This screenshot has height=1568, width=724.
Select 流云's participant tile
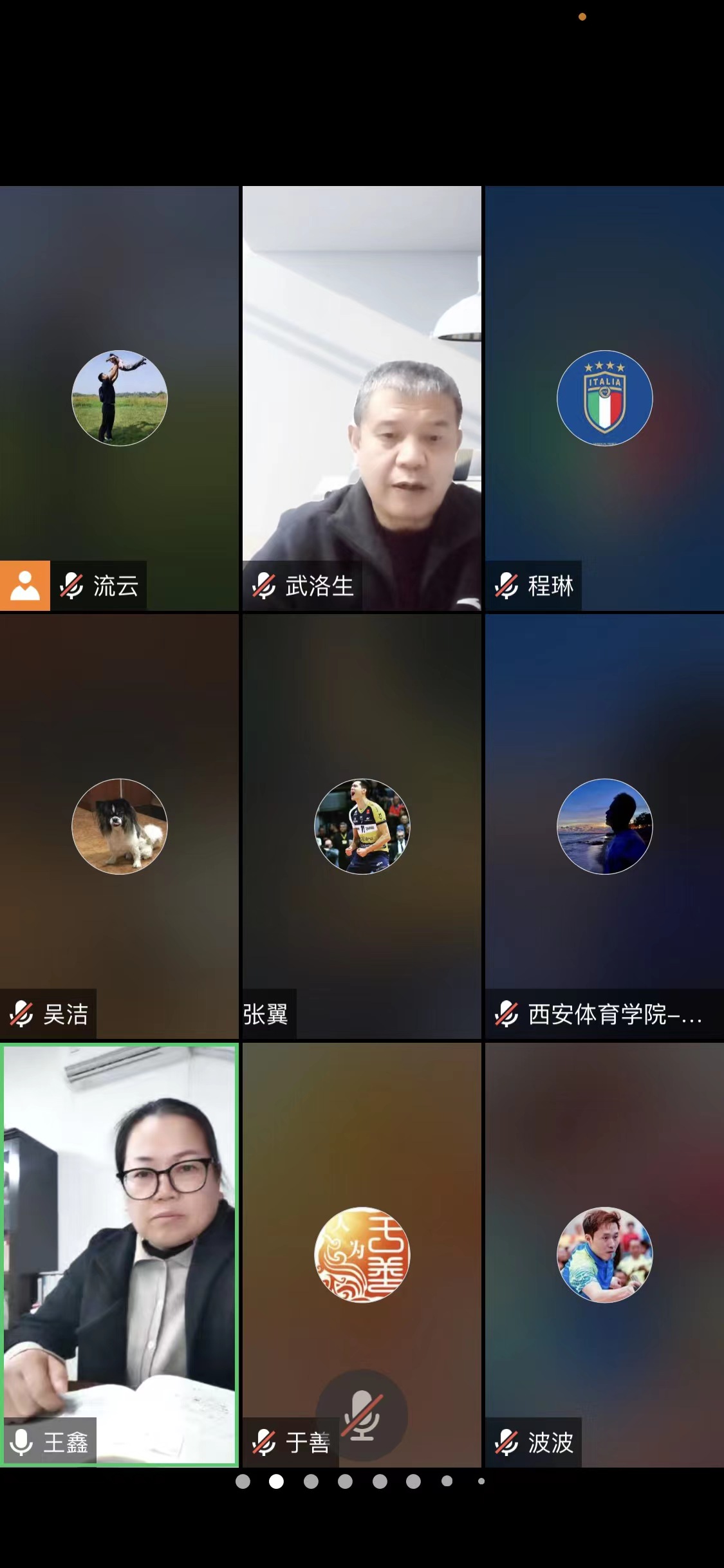point(119,398)
